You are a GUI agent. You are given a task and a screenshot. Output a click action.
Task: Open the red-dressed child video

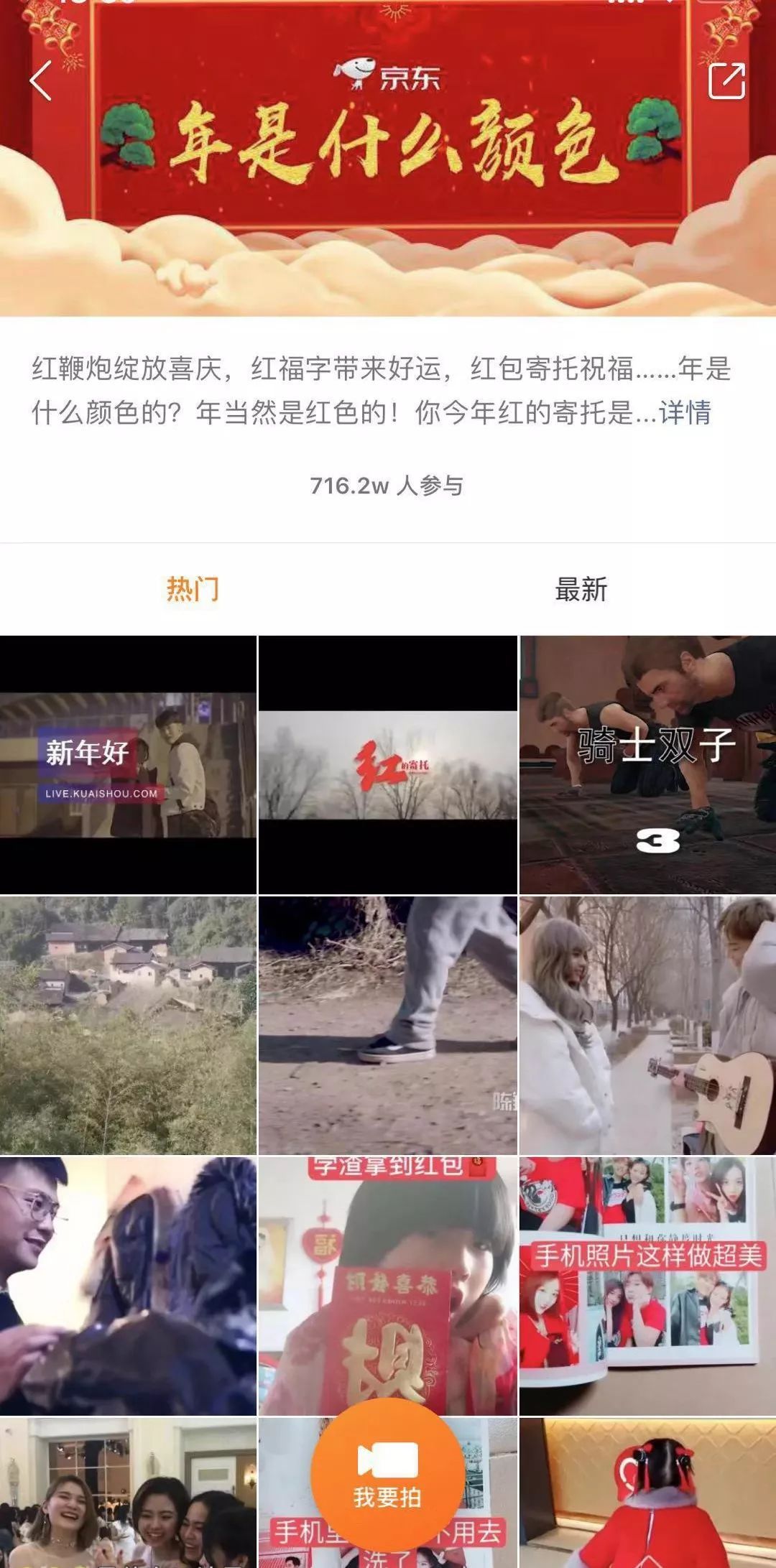point(648,1494)
